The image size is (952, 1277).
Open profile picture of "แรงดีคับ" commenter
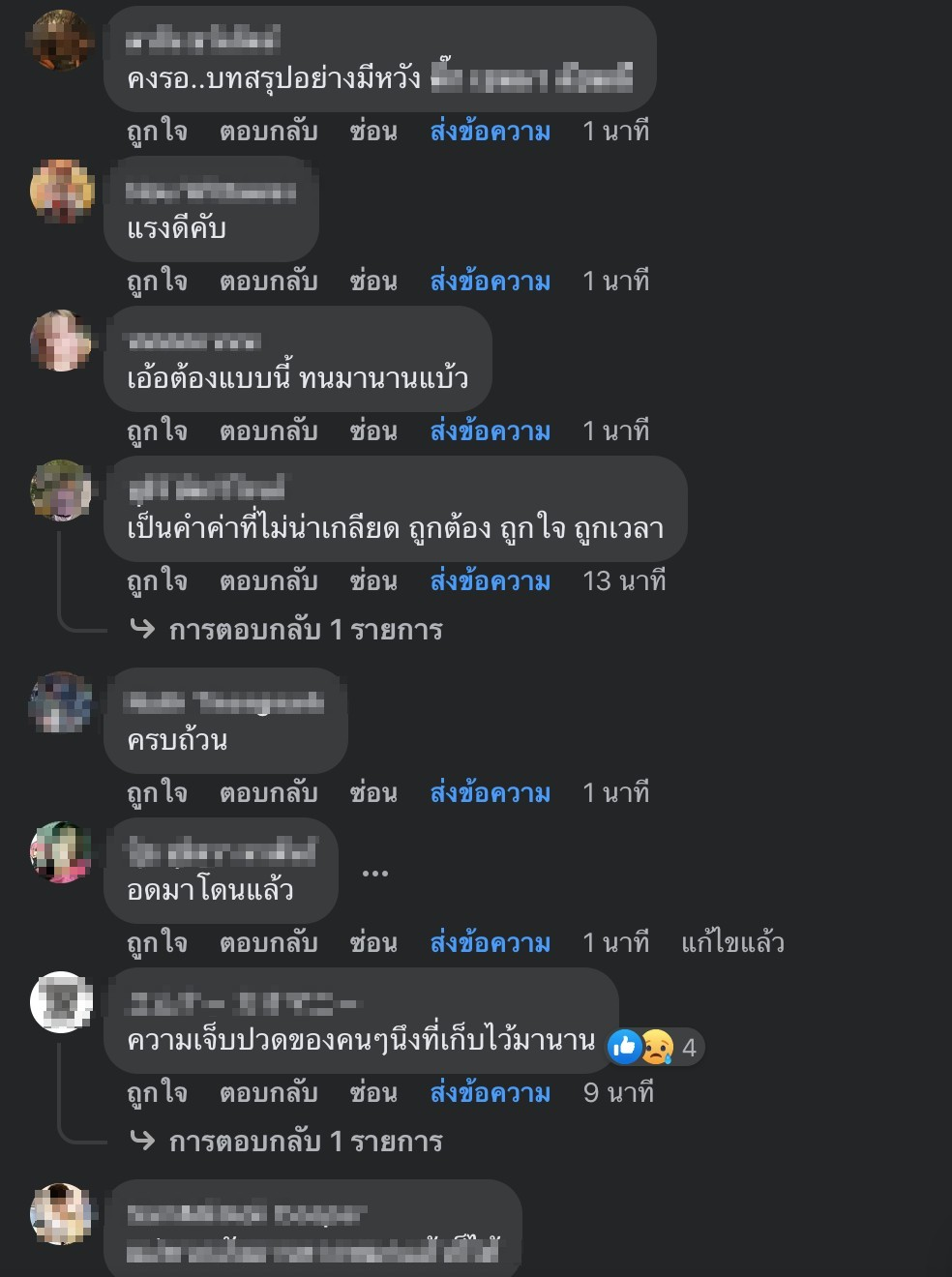coord(62,191)
